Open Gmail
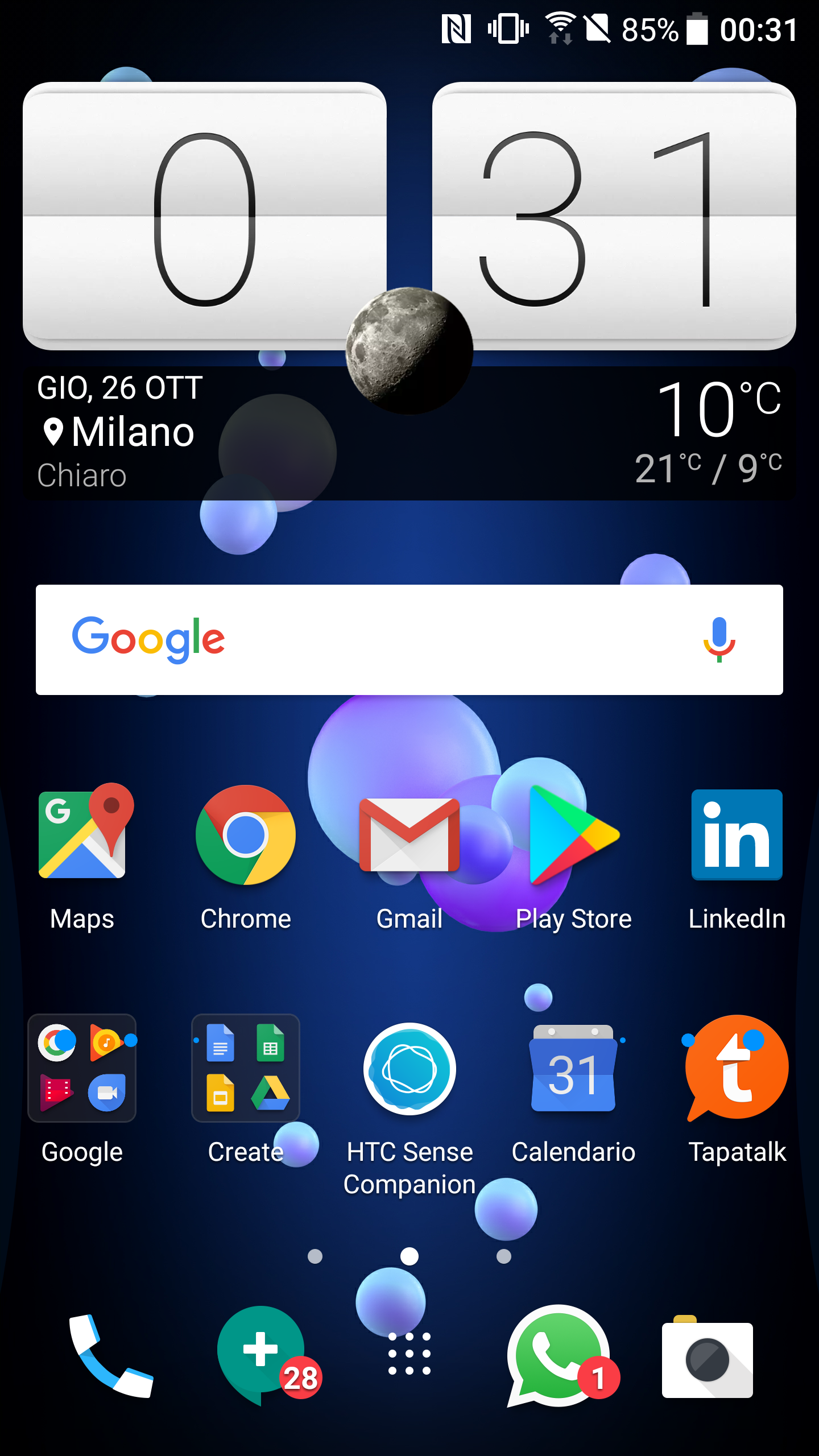 (409, 834)
